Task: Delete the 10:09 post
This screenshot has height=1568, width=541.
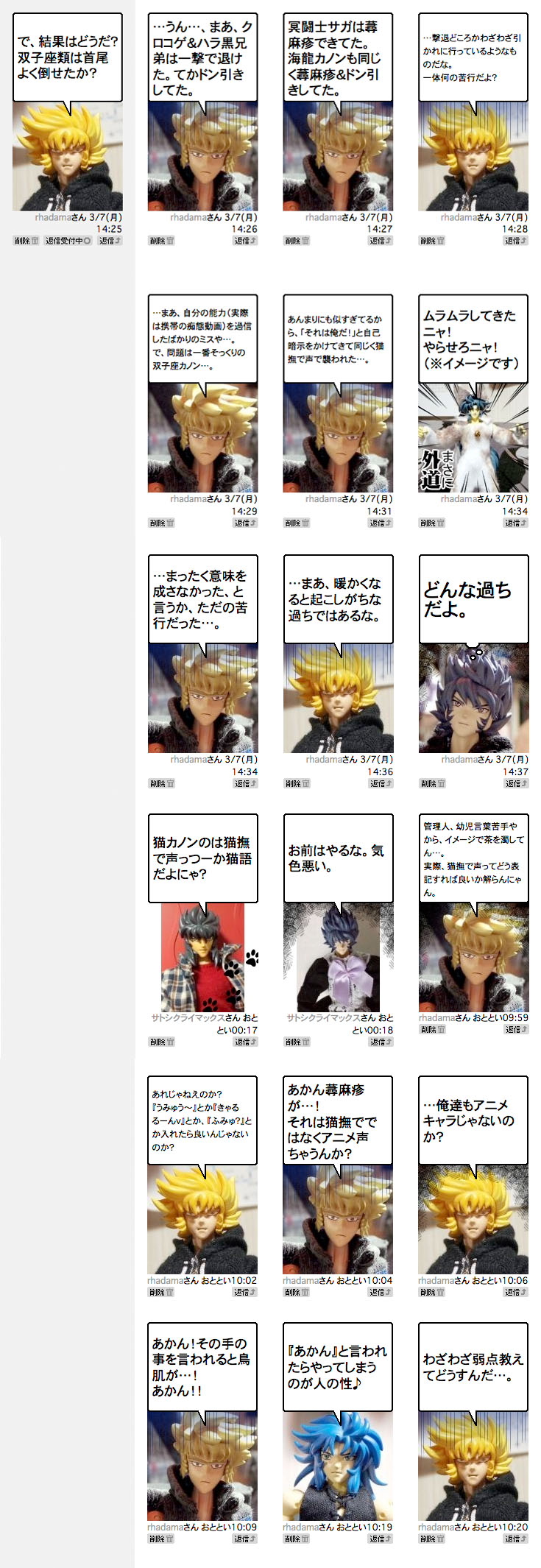Action: [x=162, y=1539]
